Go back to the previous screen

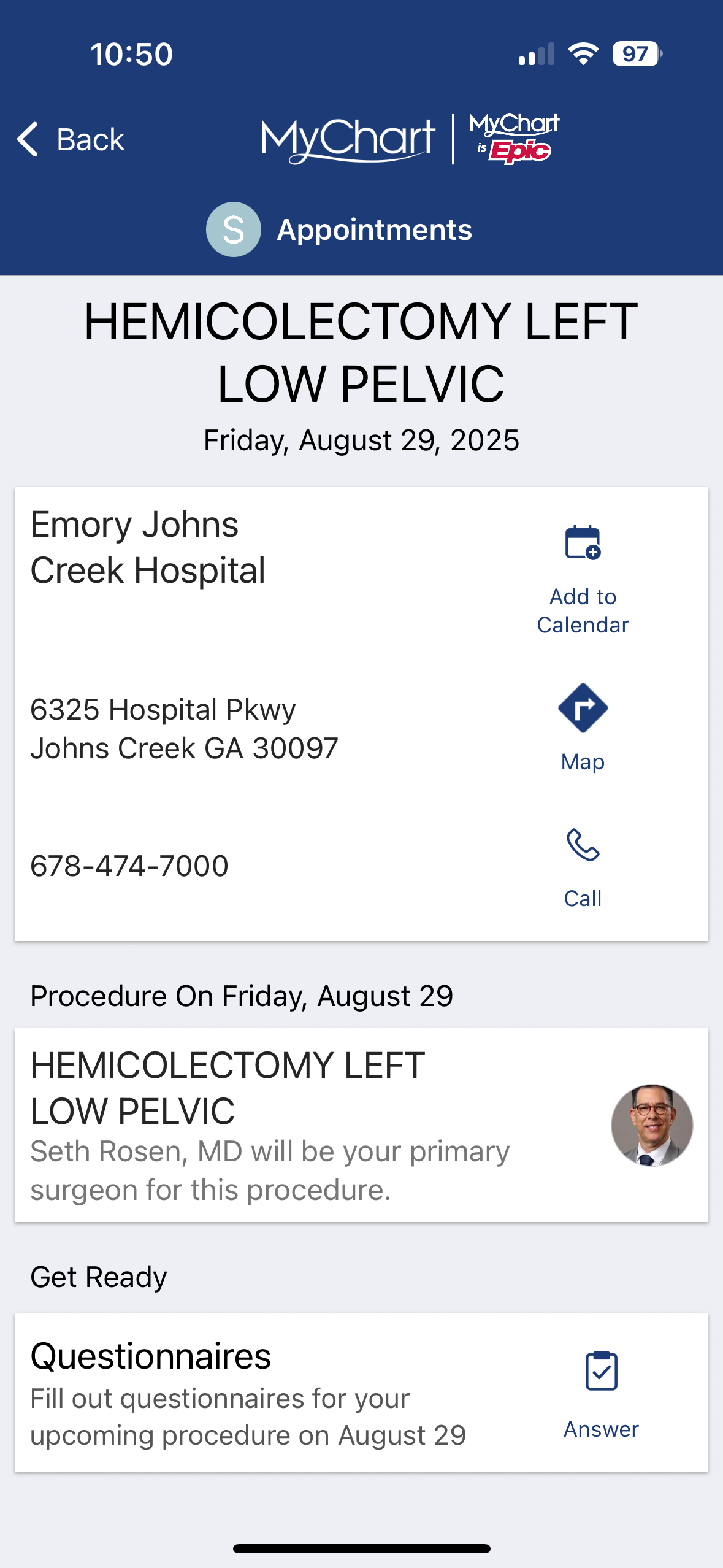[x=71, y=140]
